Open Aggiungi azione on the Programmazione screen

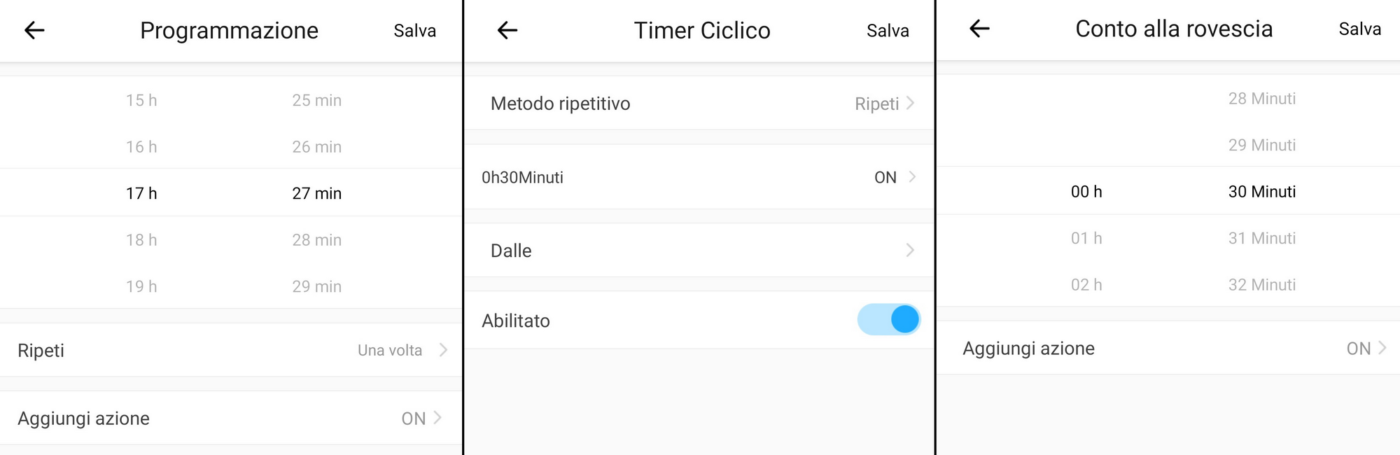(x=231, y=419)
